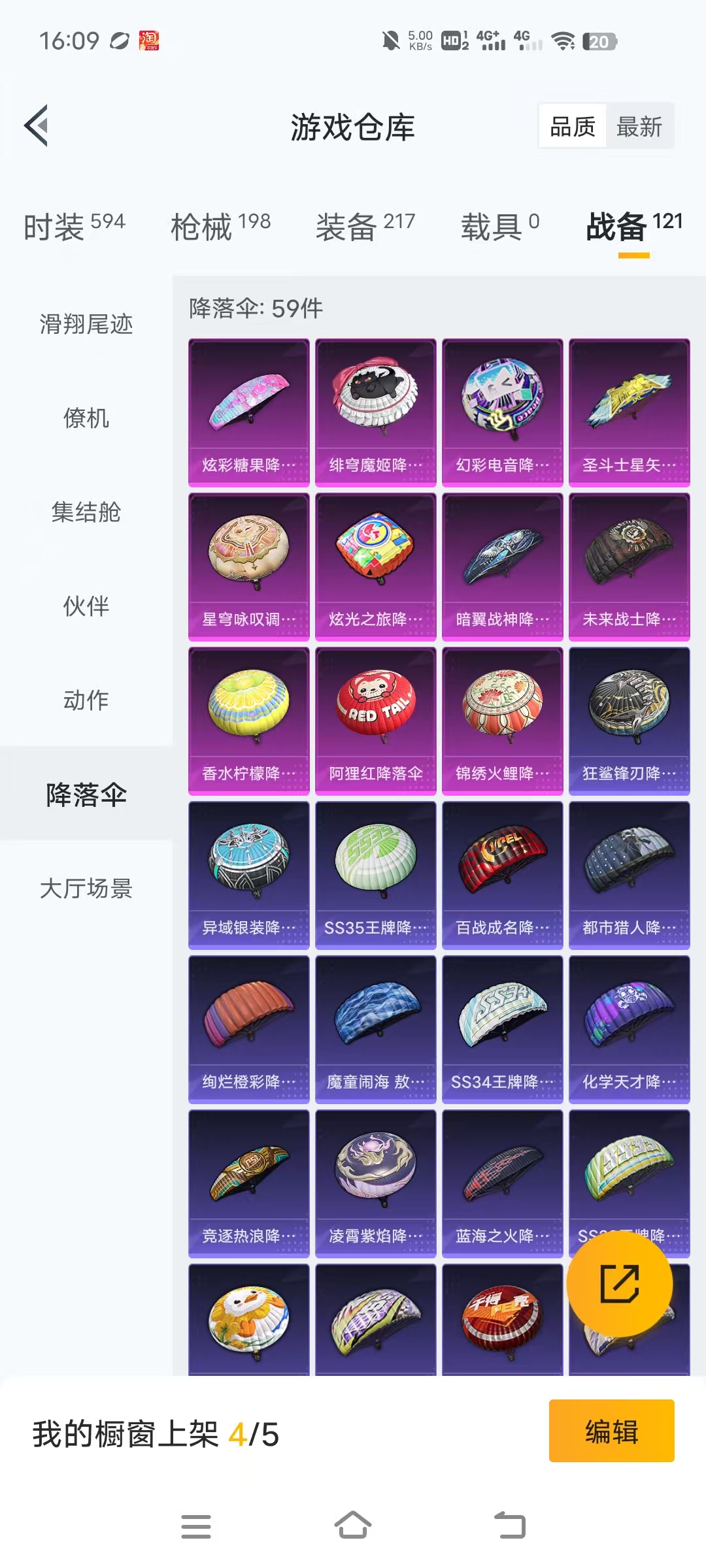Screen dimensions: 706x1568
Task: Switch to the 装备 tab
Action: pos(365,227)
